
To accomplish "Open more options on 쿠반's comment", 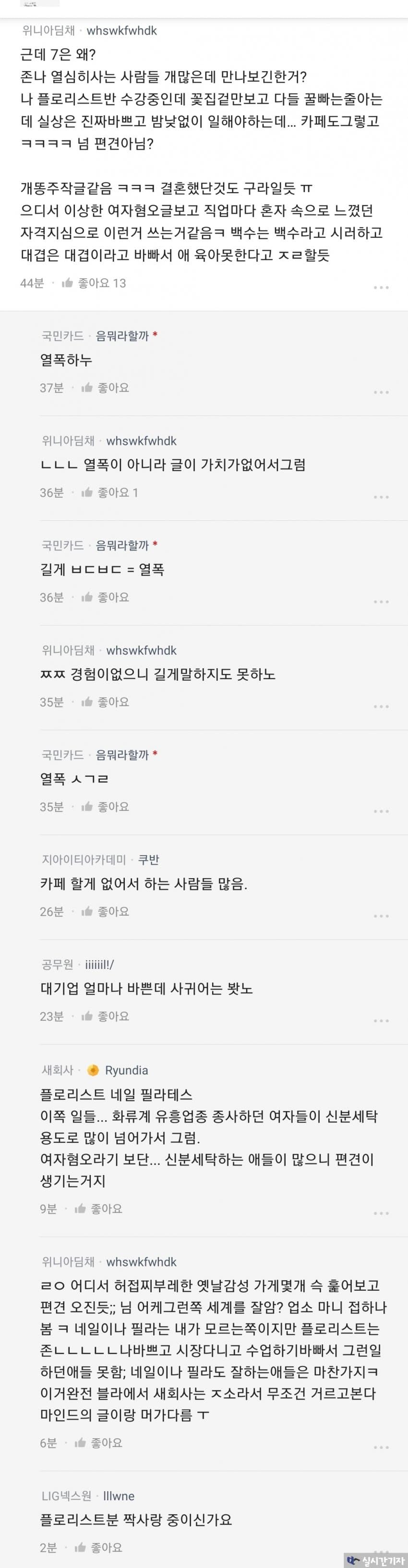I will point(381,916).
